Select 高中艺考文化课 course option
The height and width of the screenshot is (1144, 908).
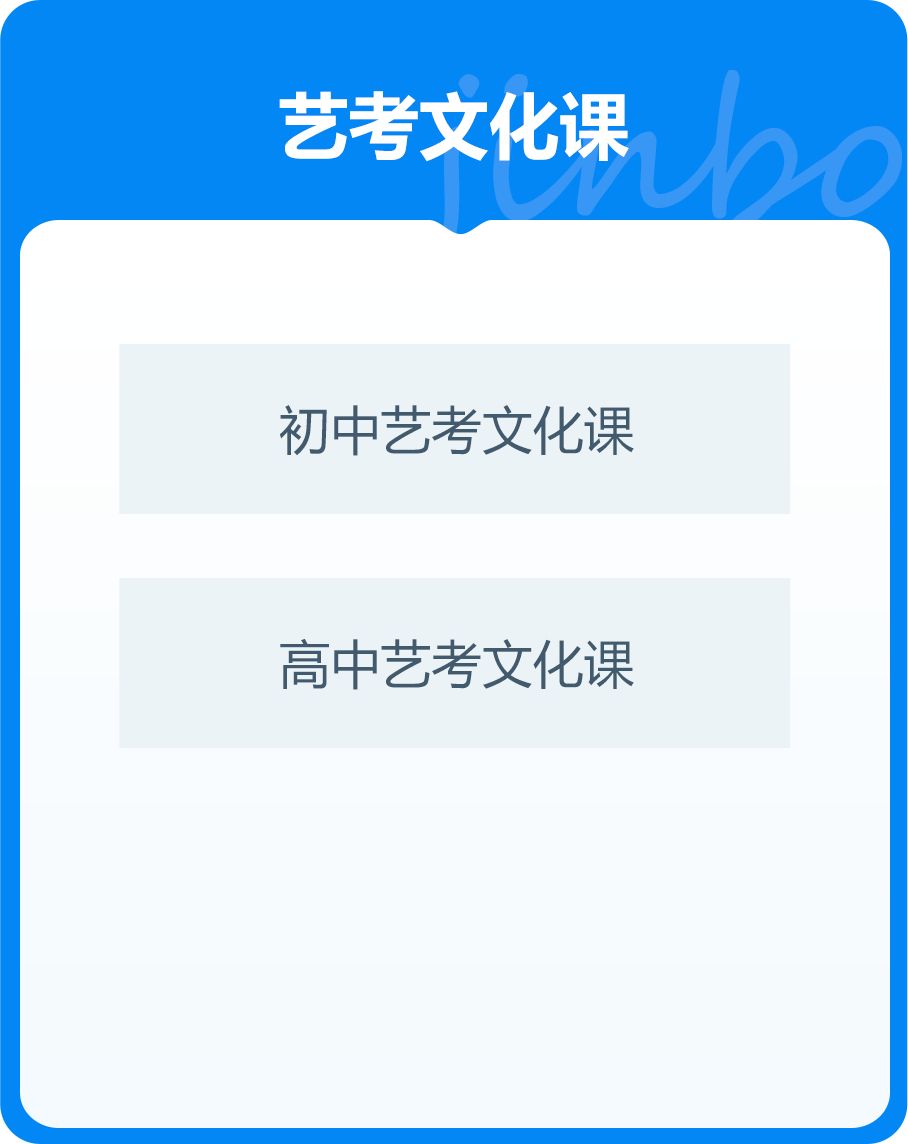454,663
